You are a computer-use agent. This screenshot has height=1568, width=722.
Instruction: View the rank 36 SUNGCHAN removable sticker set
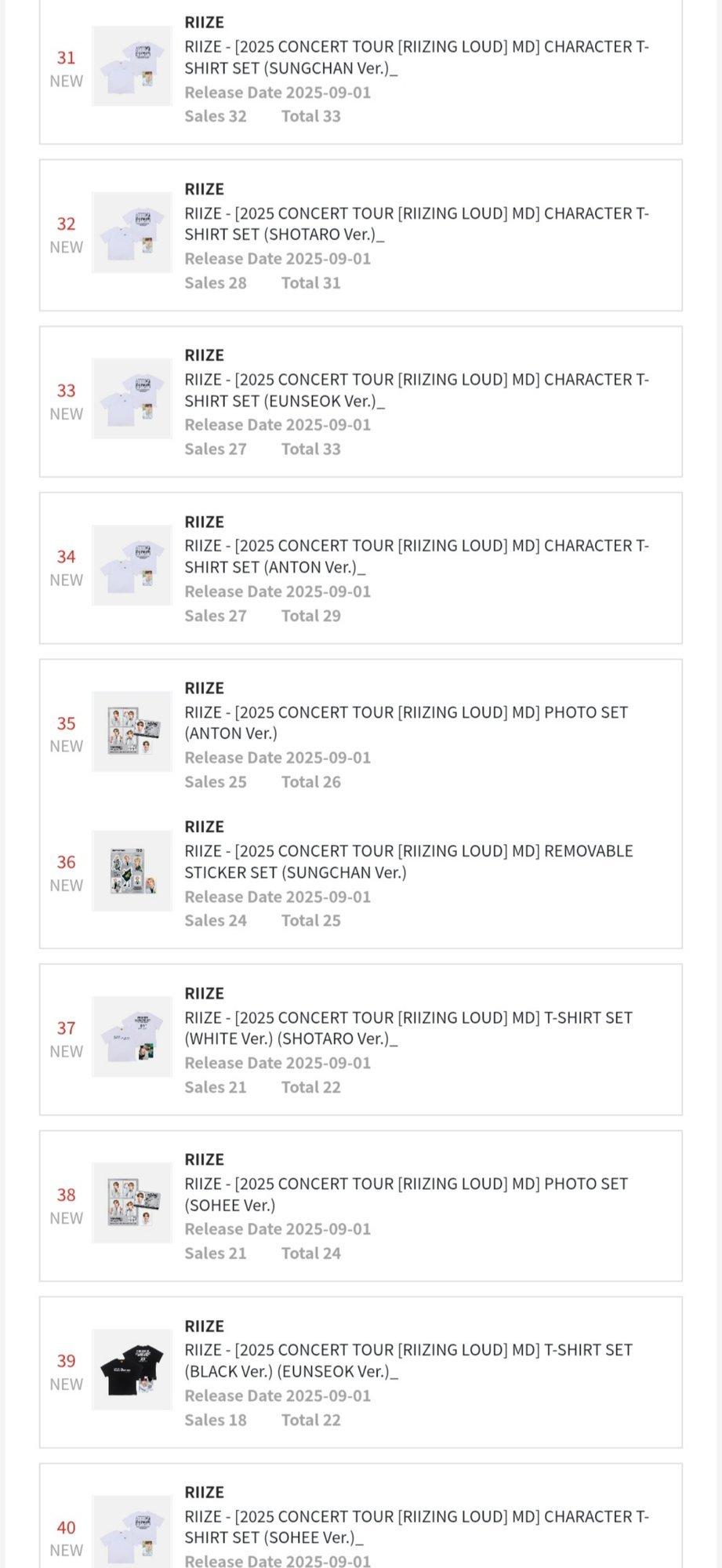361,873
